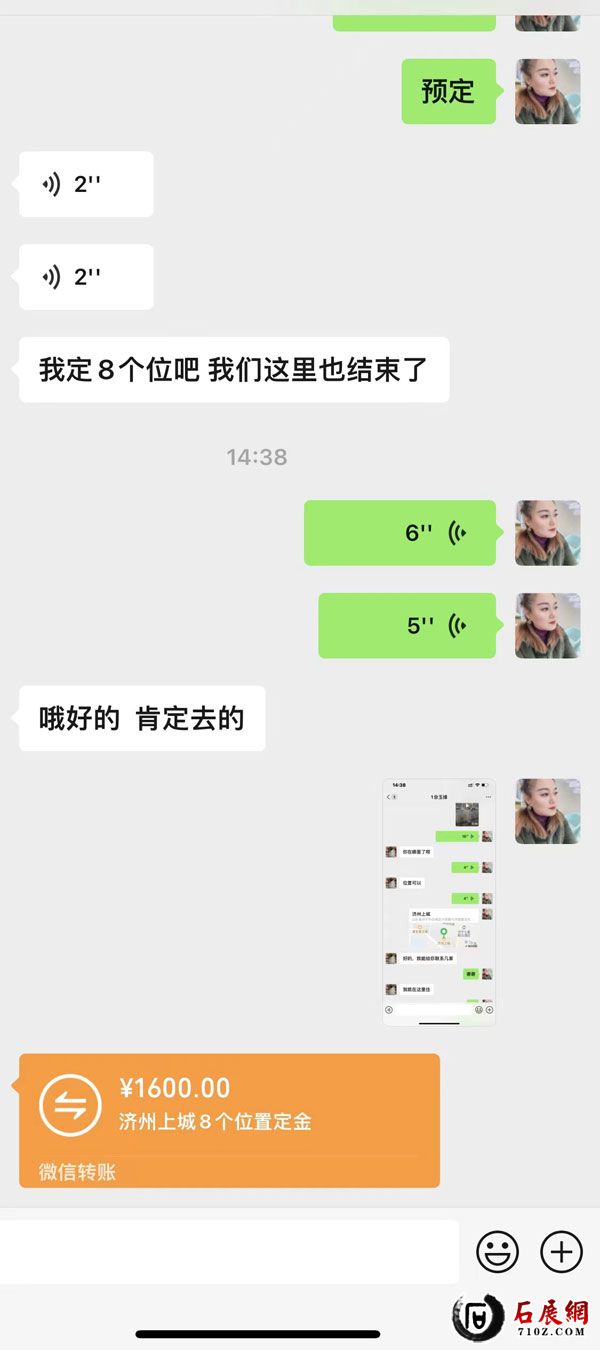Open sender's avatar beside the 预定 message
Viewport: 600px width, 1350px height.
(x=547, y=91)
